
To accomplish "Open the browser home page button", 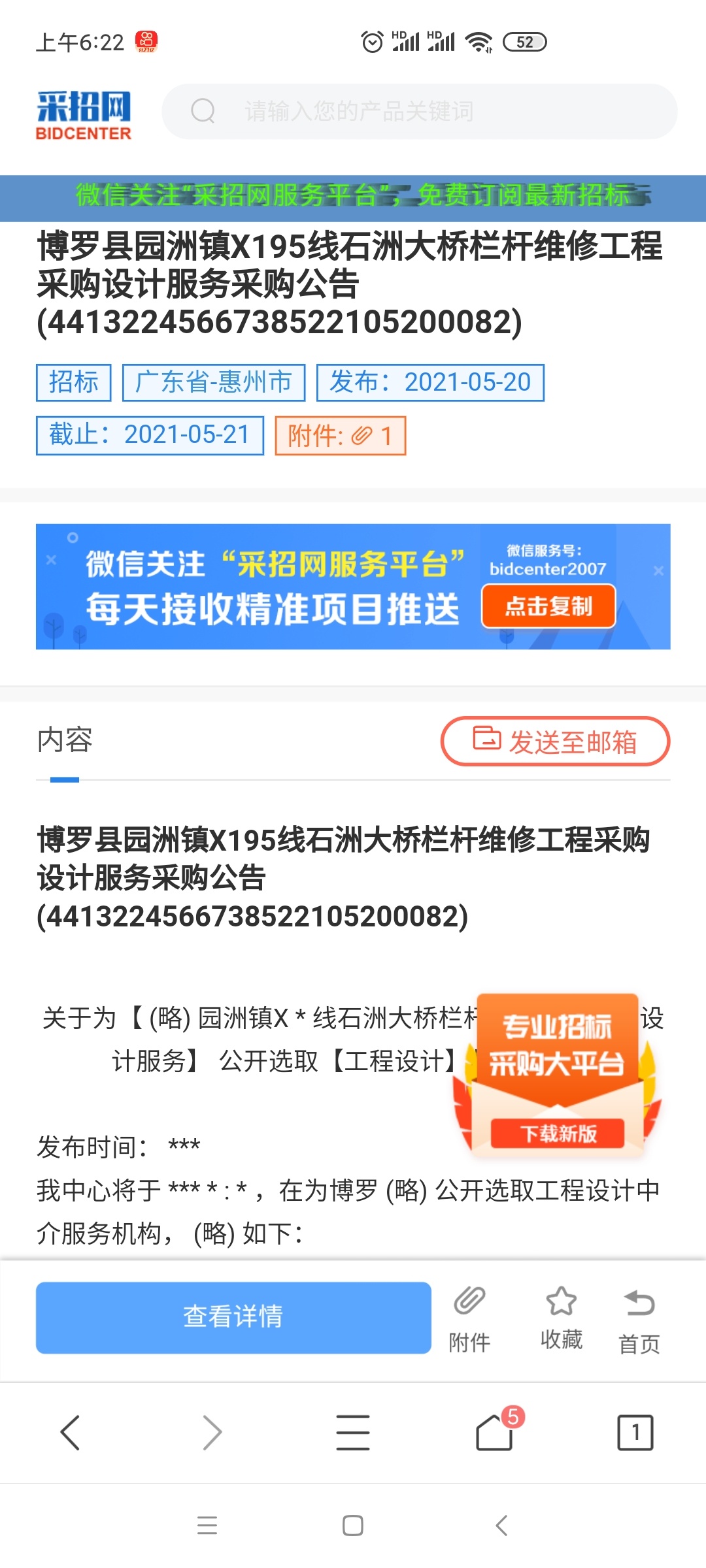I will [x=495, y=1432].
